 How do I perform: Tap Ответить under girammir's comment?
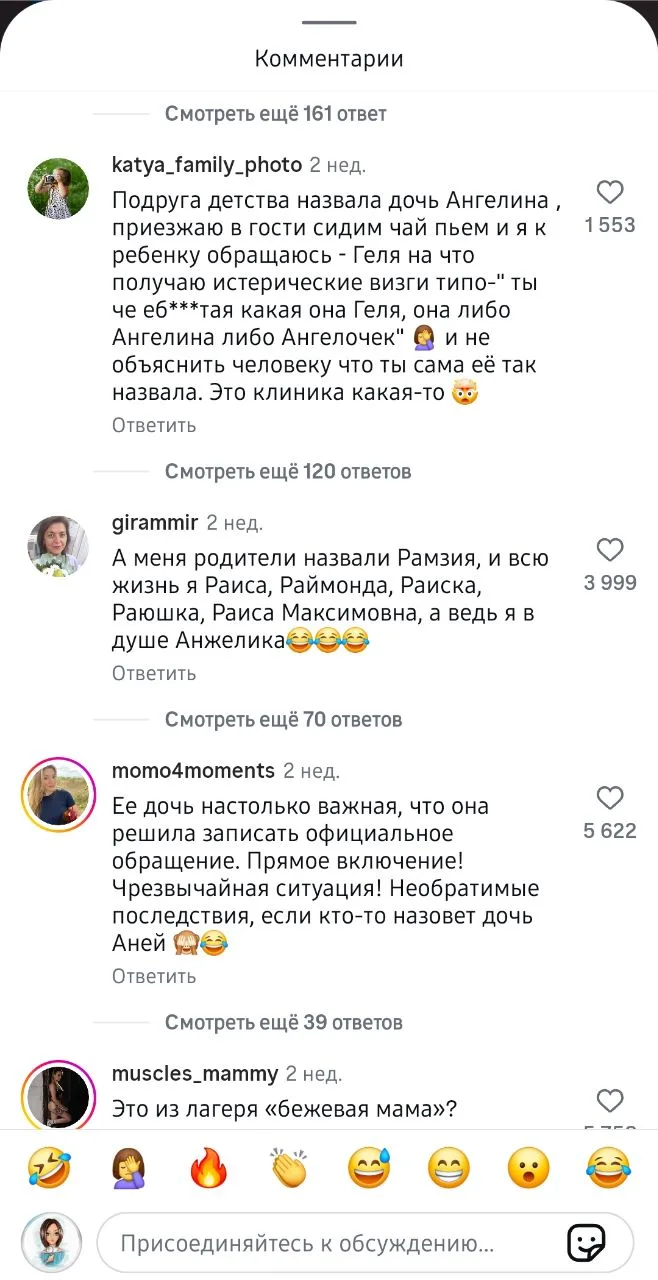[154, 673]
